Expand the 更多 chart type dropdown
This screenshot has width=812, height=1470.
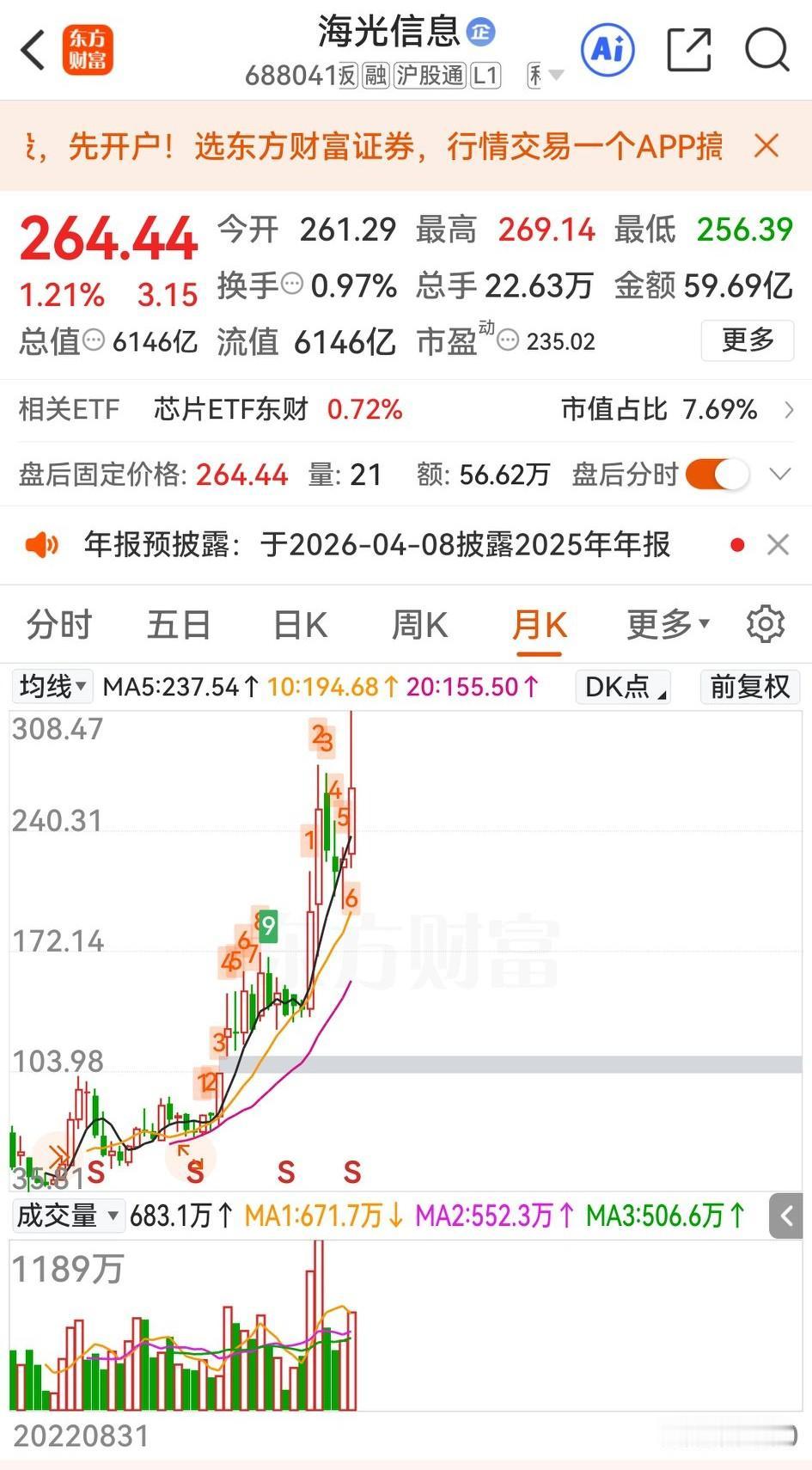[669, 624]
